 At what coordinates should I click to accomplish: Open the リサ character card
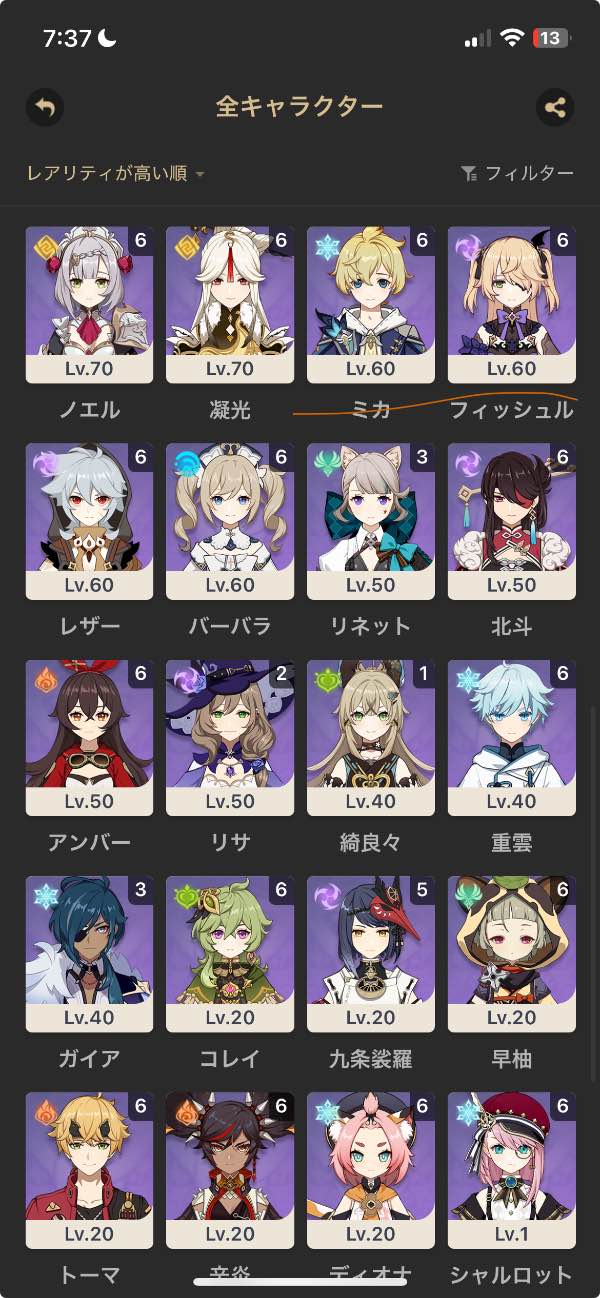(x=230, y=737)
